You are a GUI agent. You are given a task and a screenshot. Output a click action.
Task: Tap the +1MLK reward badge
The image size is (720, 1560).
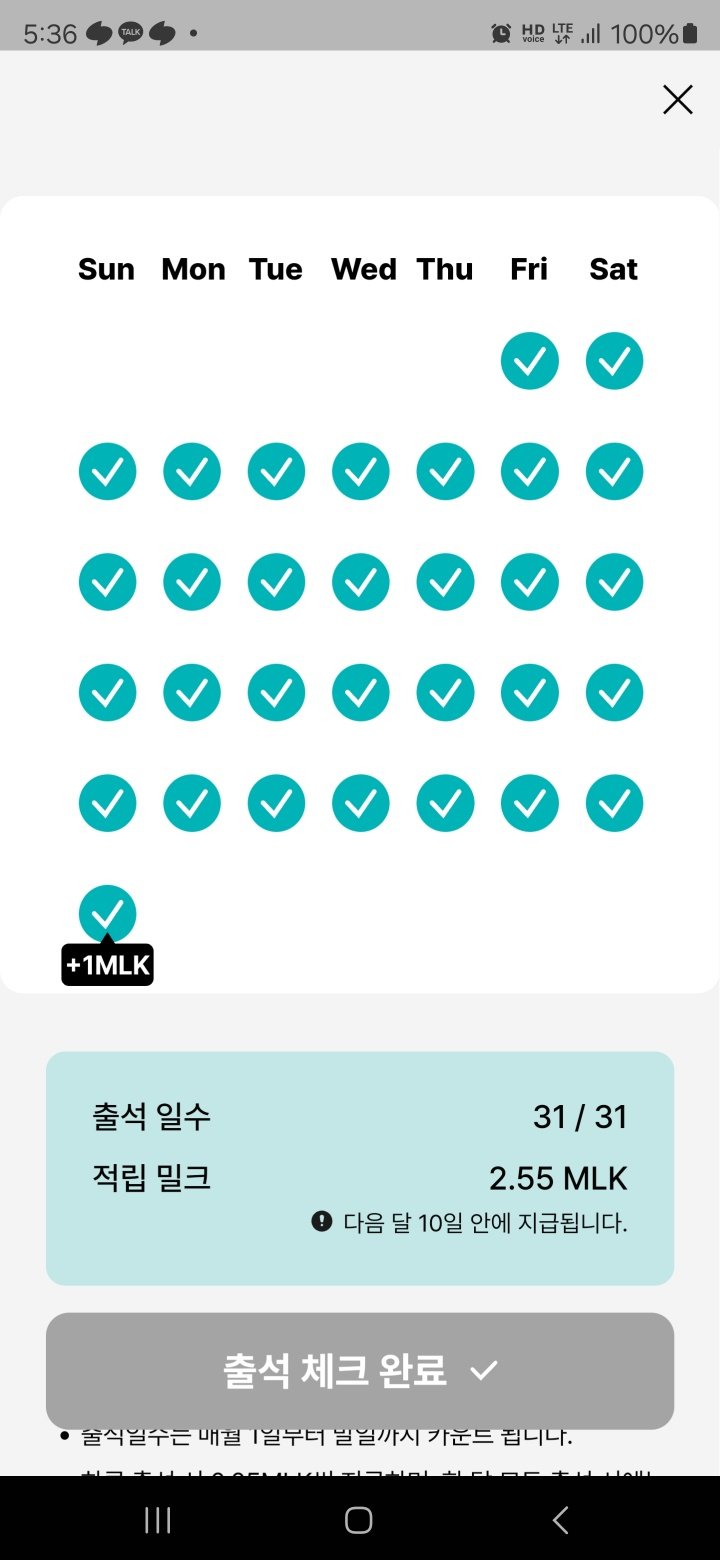click(107, 964)
